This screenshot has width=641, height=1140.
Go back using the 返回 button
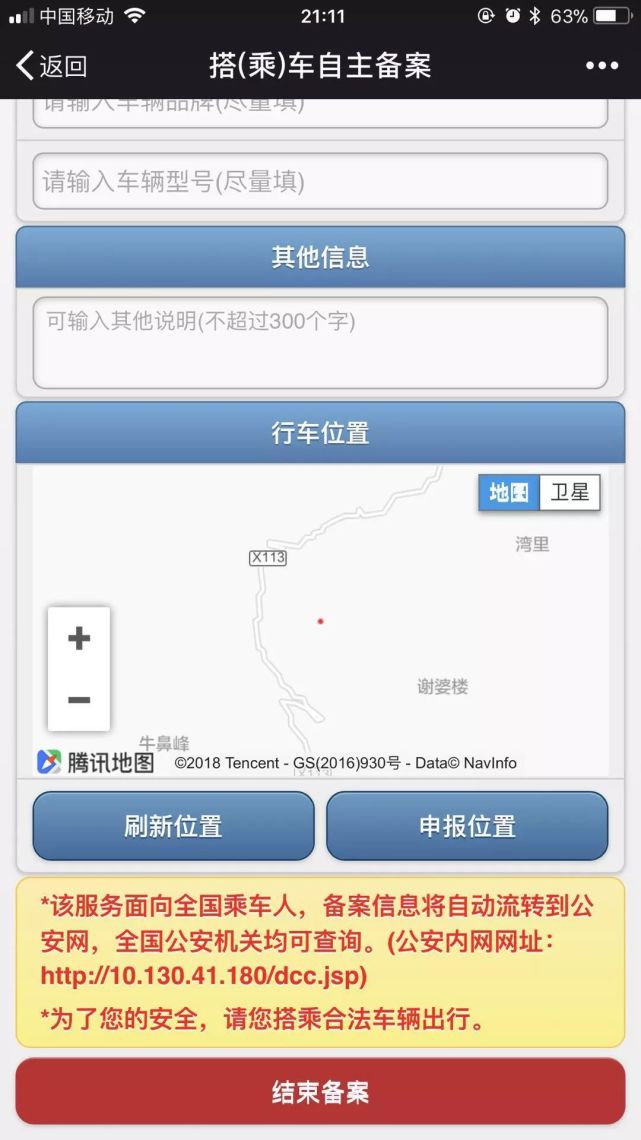click(x=52, y=67)
